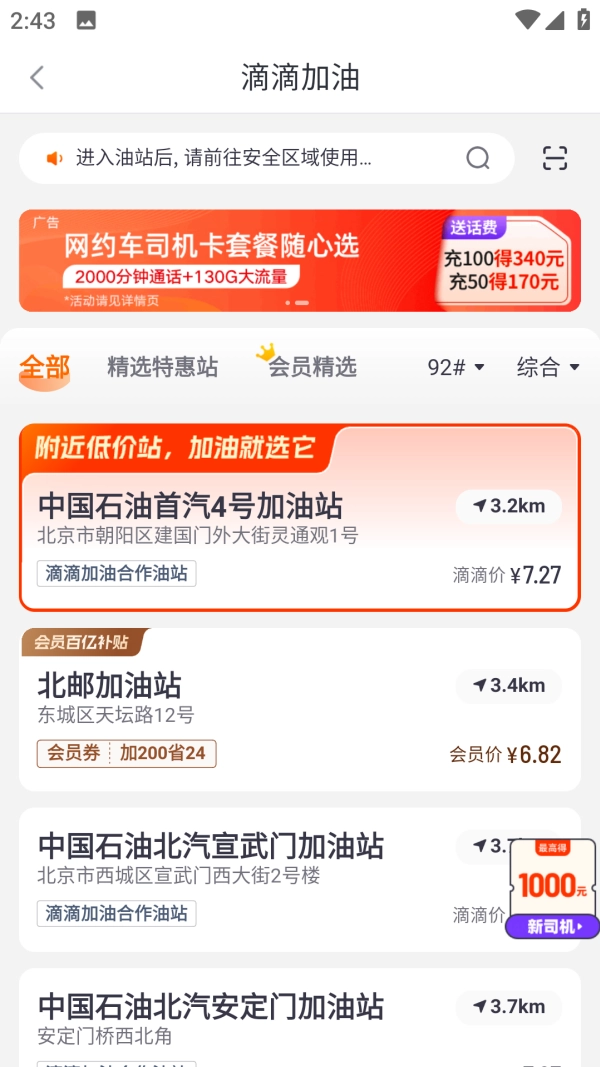Tap the search magnifier icon
This screenshot has height=1067, width=600.
click(478, 158)
